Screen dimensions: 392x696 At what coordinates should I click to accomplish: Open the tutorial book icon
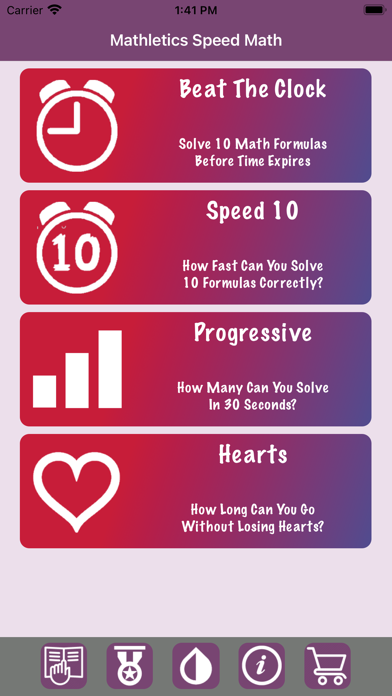pos(64,666)
